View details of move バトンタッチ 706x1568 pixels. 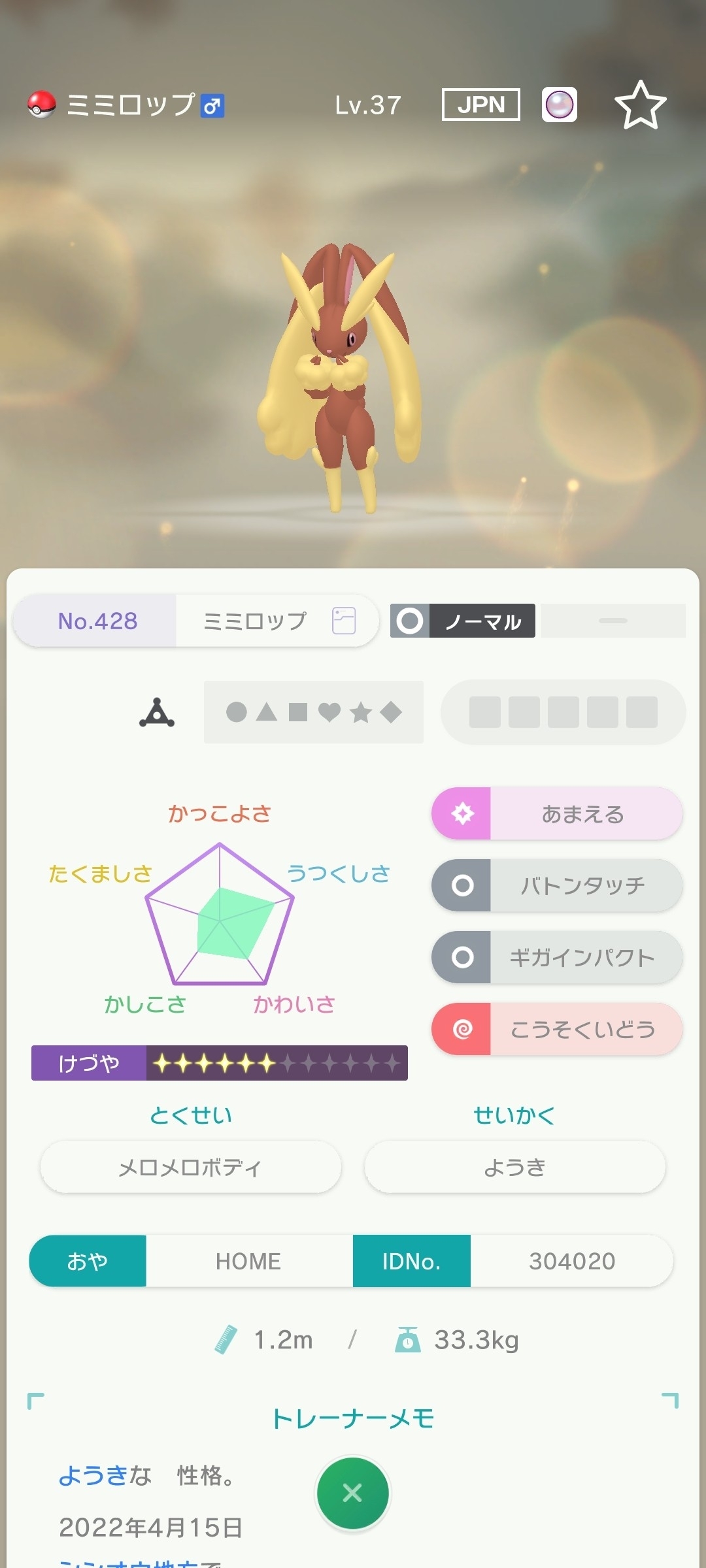(x=557, y=885)
